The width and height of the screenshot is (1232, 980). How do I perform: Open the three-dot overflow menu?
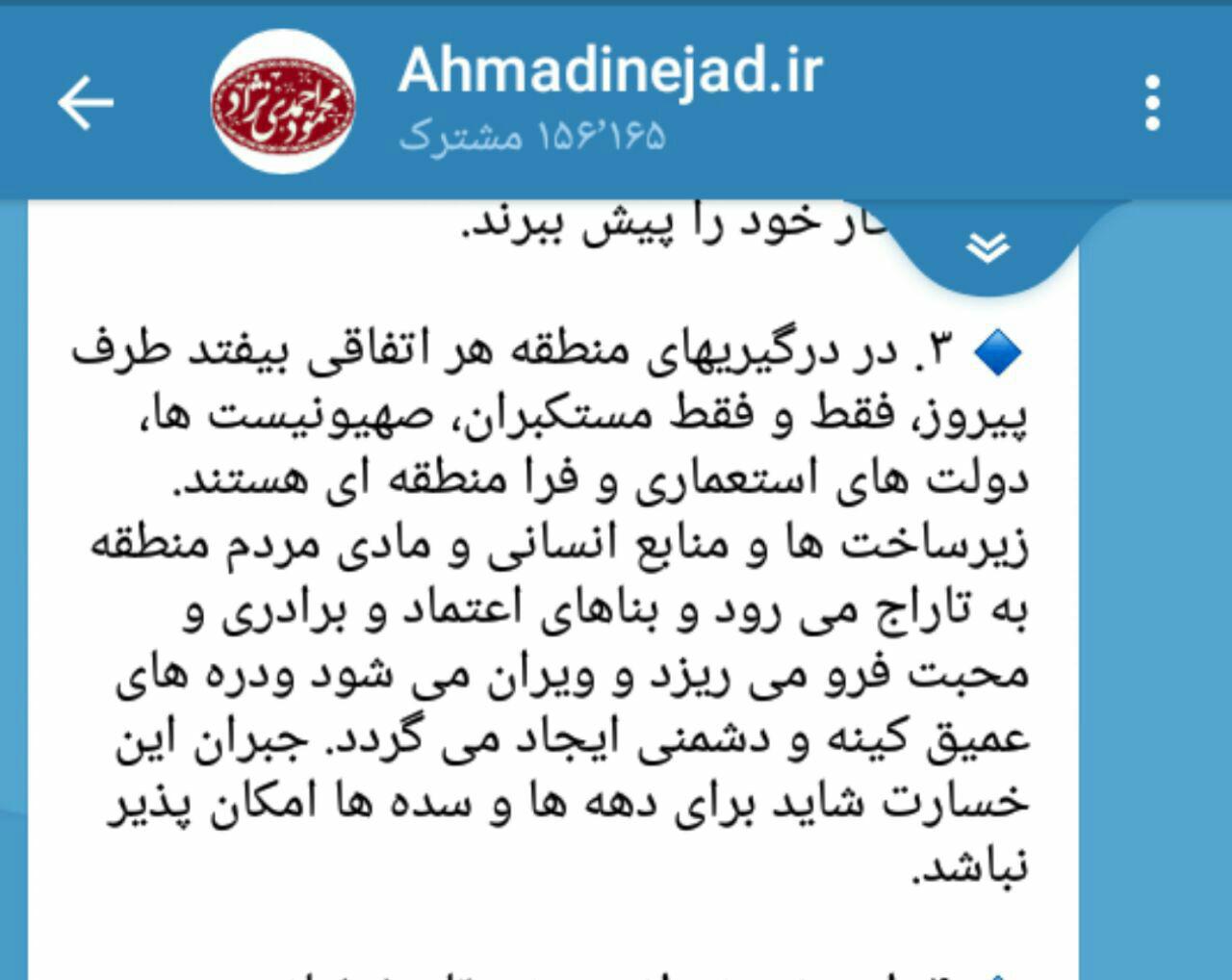coord(1152,103)
